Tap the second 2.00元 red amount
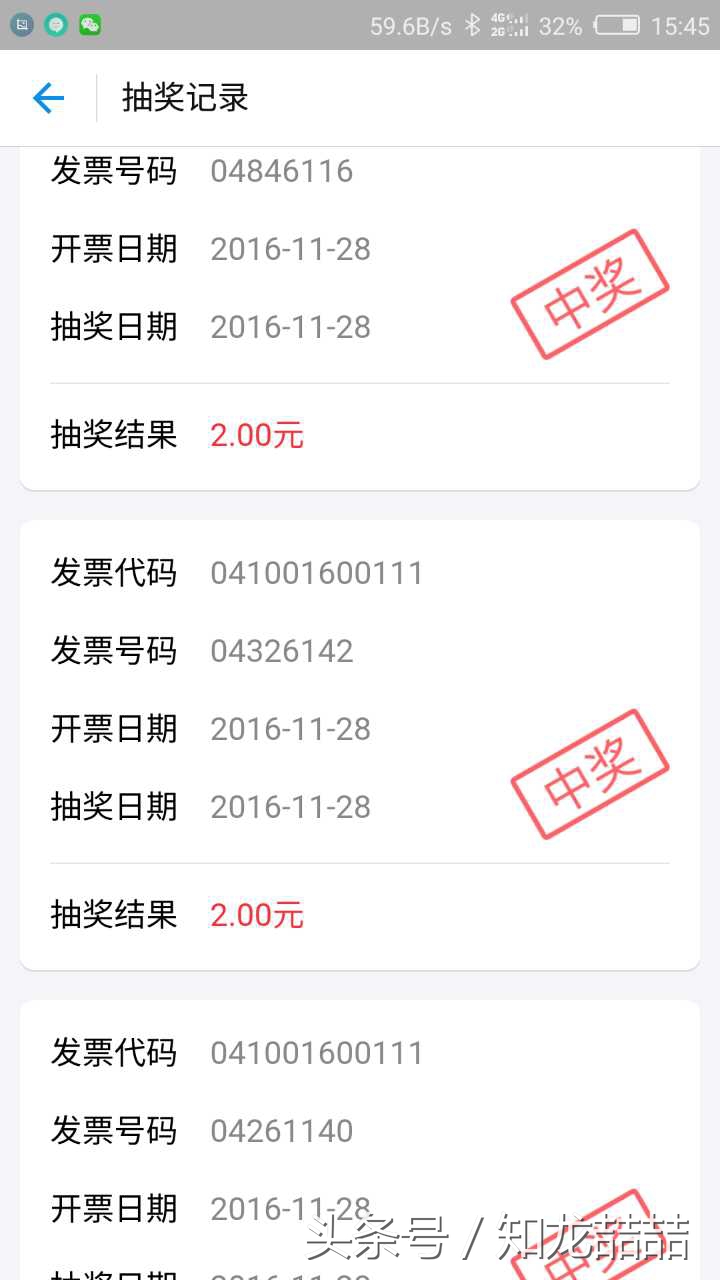 coord(256,915)
